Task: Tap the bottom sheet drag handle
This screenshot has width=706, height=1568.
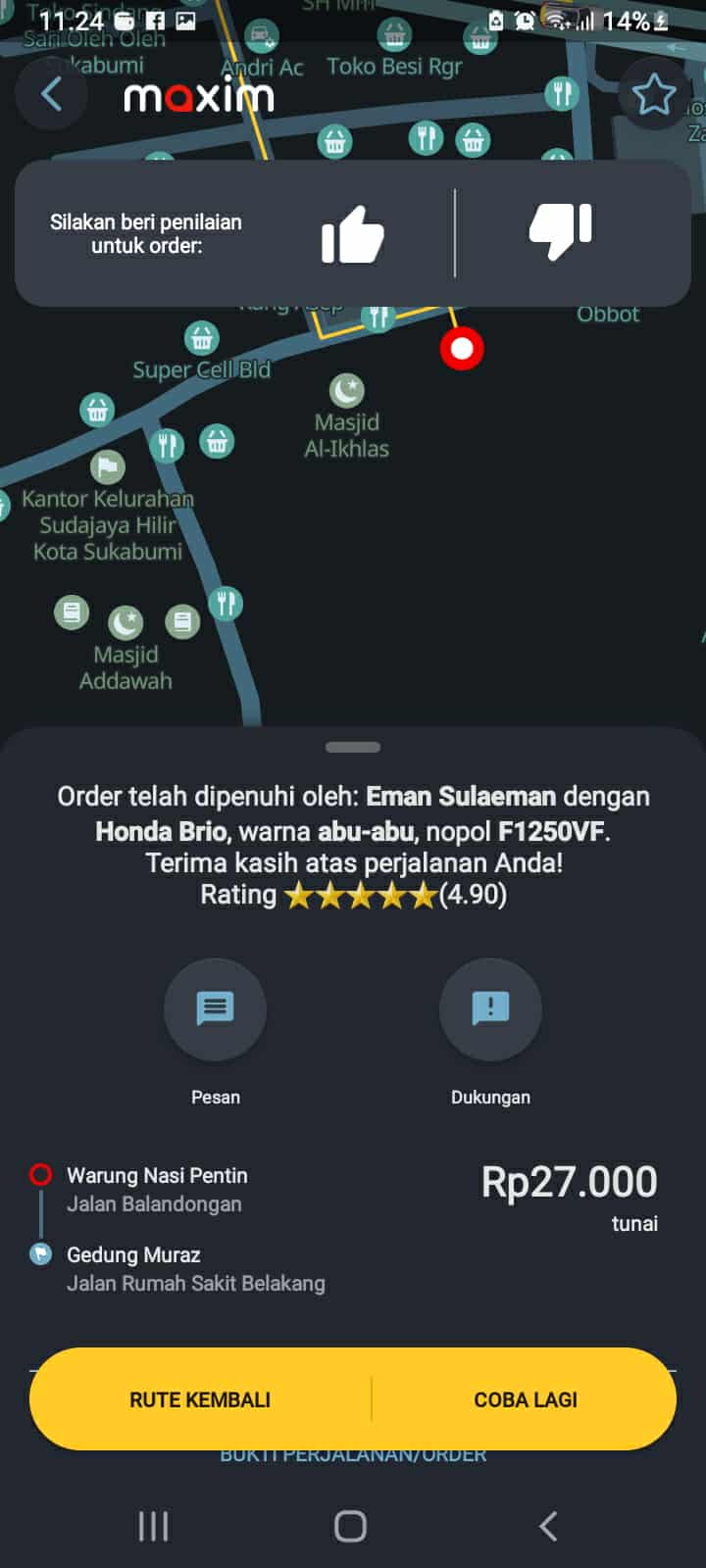Action: [353, 748]
